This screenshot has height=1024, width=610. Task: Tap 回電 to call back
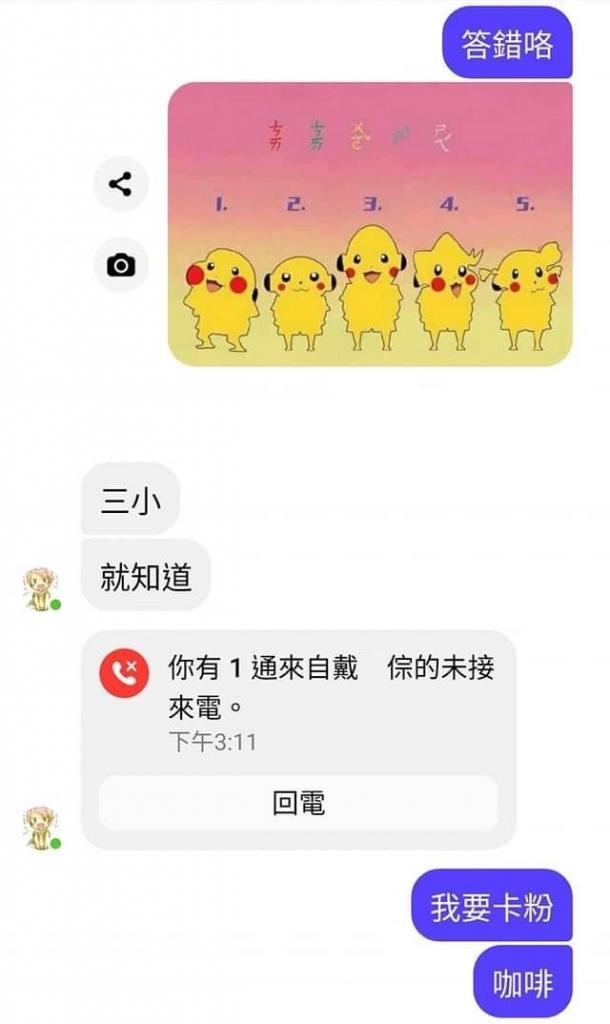coord(298,803)
